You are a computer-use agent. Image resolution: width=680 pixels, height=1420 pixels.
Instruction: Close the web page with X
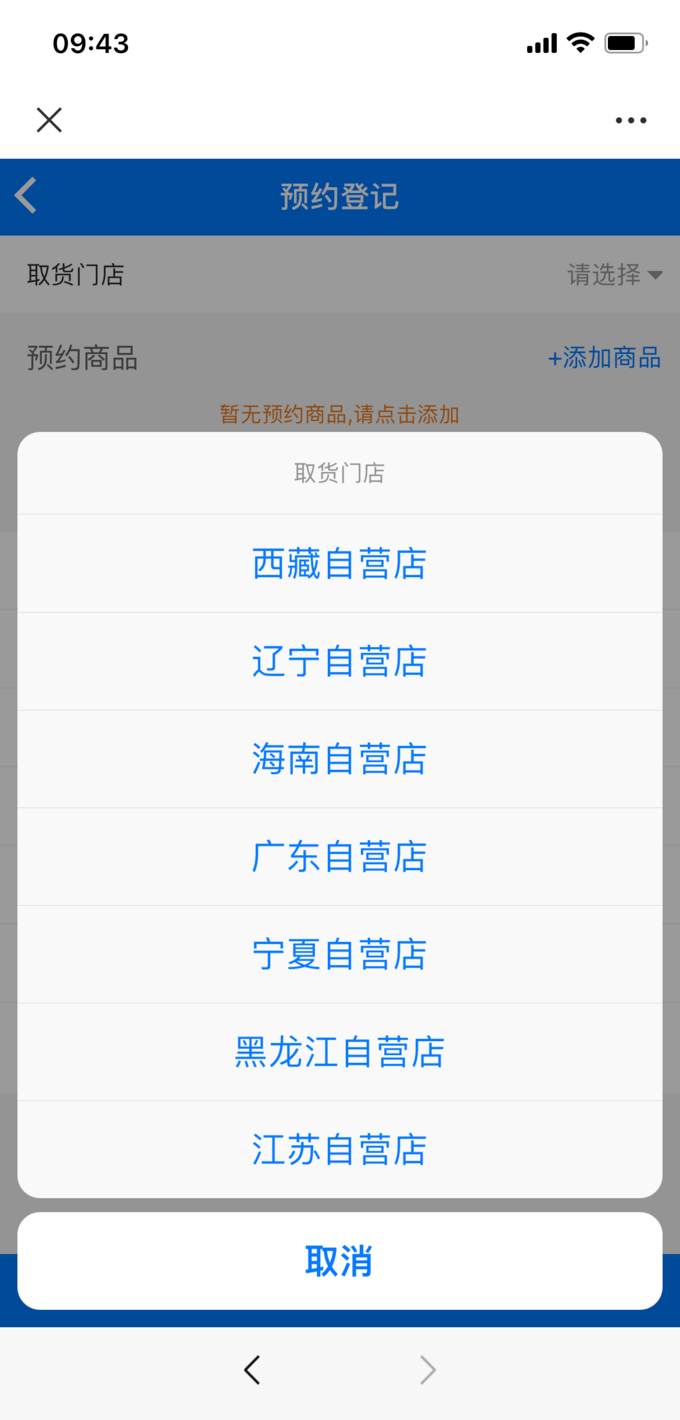pyautogui.click(x=49, y=120)
